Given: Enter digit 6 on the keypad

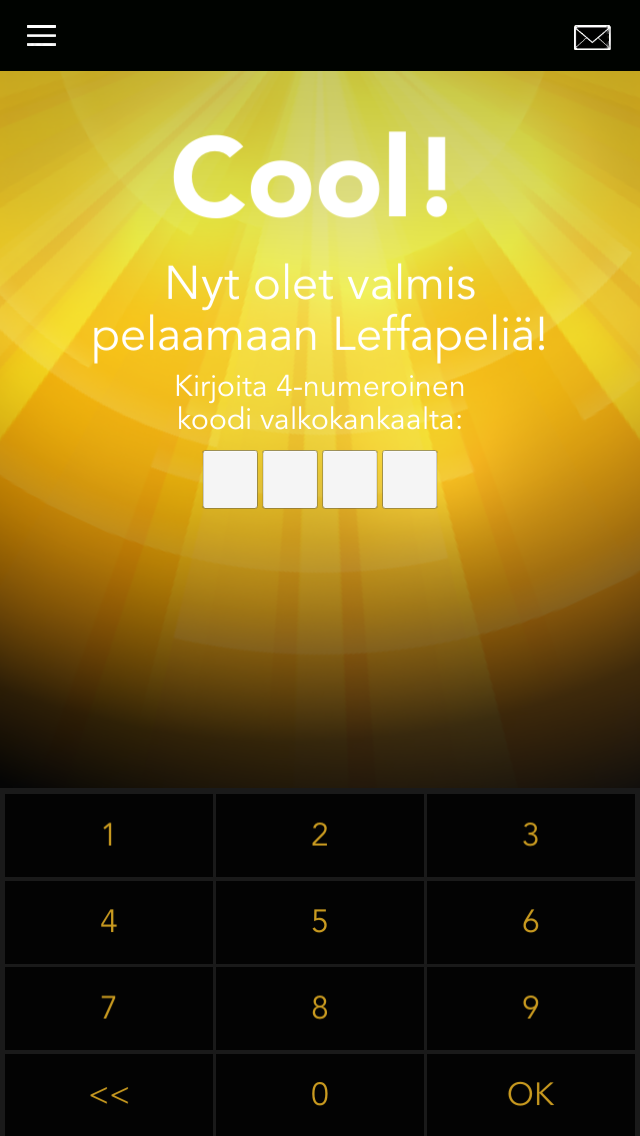Looking at the screenshot, I should pos(531,921).
